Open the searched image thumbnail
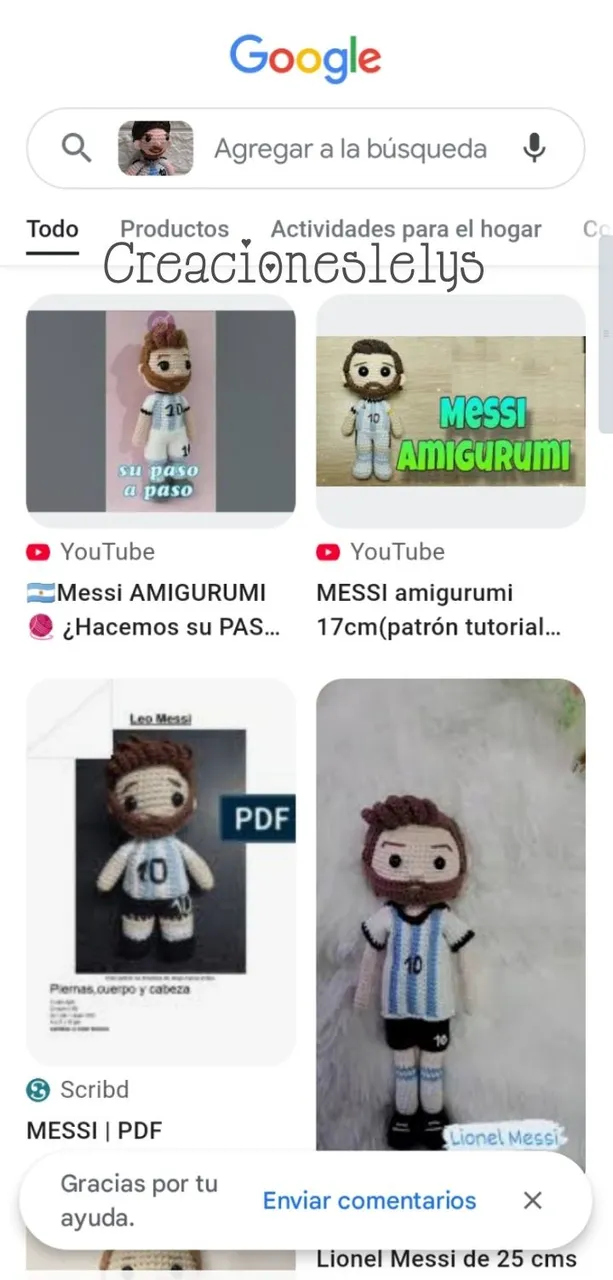613x1280 pixels. [155, 148]
